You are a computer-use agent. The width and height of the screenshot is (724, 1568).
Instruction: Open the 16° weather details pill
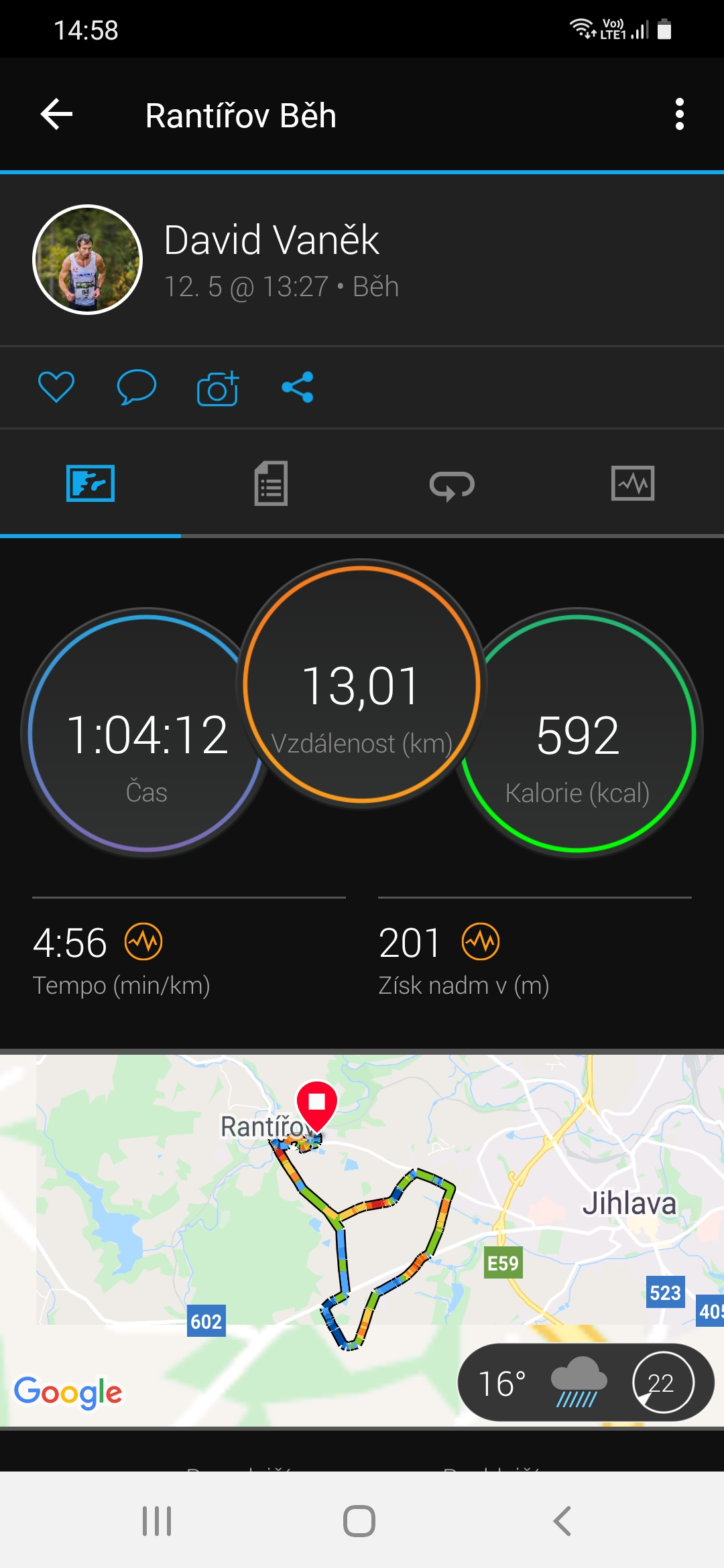point(586,1382)
